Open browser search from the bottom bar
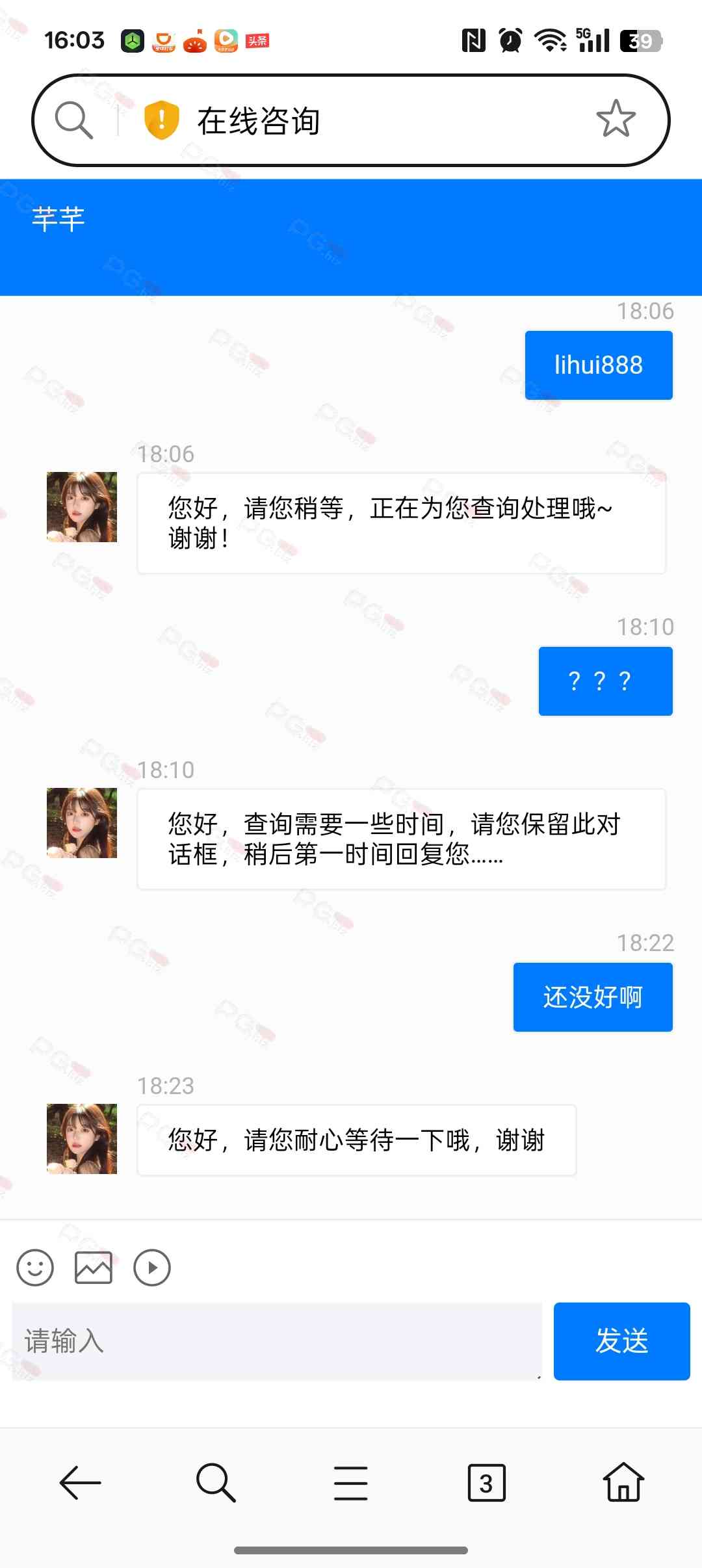The image size is (702, 1568). coord(215,1483)
